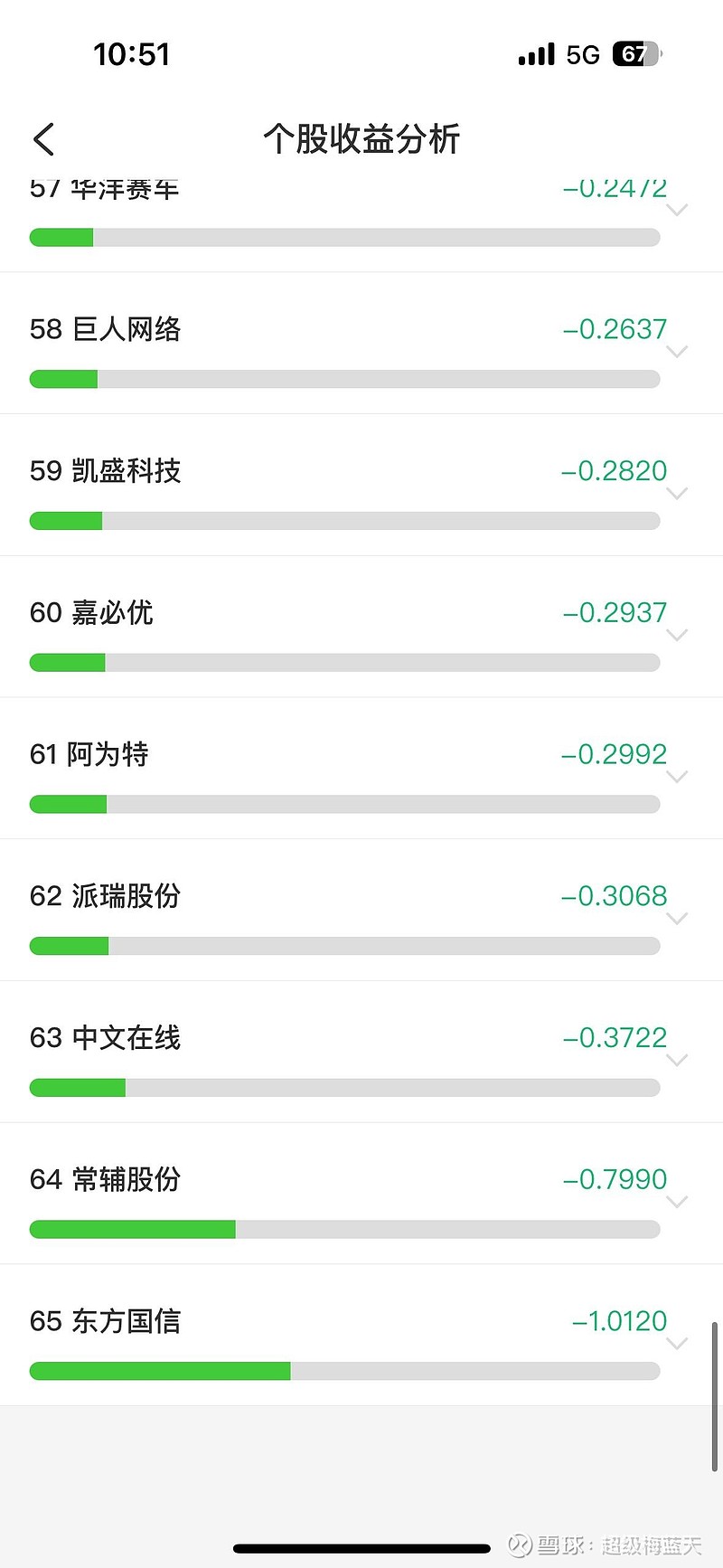
Task: Go back from 个股收益分析
Action: pos(43,139)
